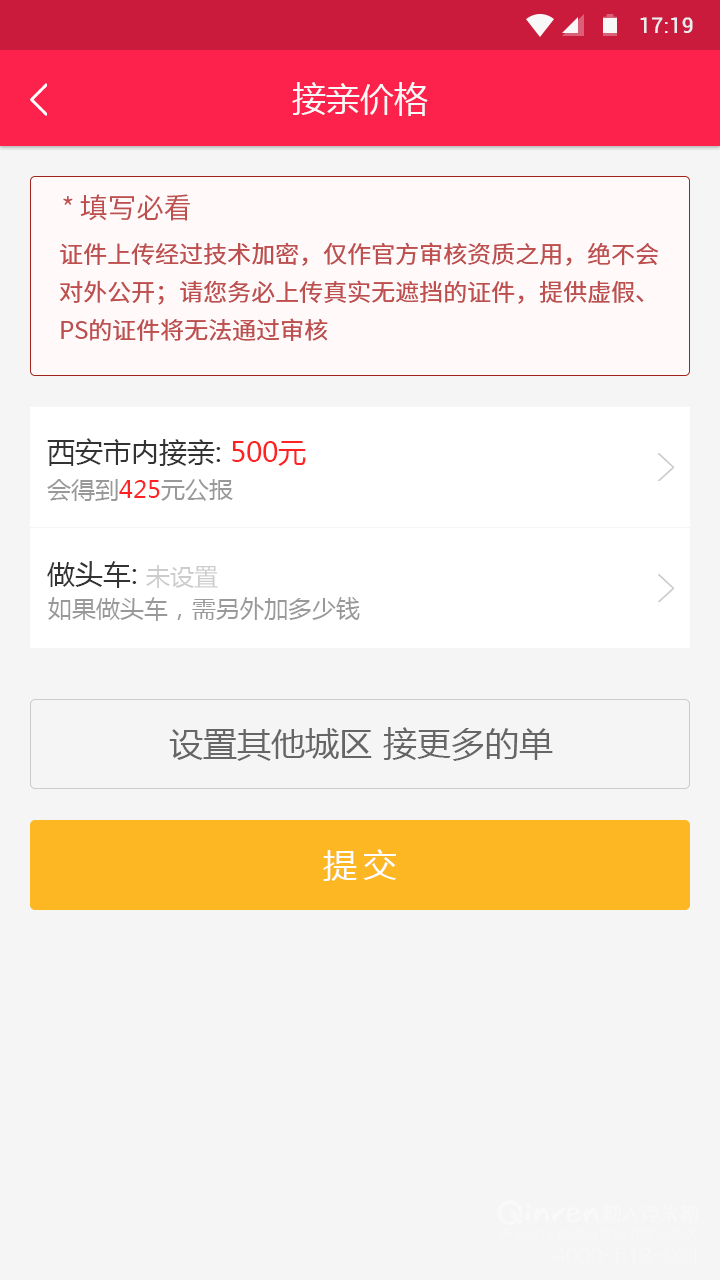The height and width of the screenshot is (1280, 720).
Task: Tap the 设置其他城区 接更多的单 button
Action: [360, 744]
